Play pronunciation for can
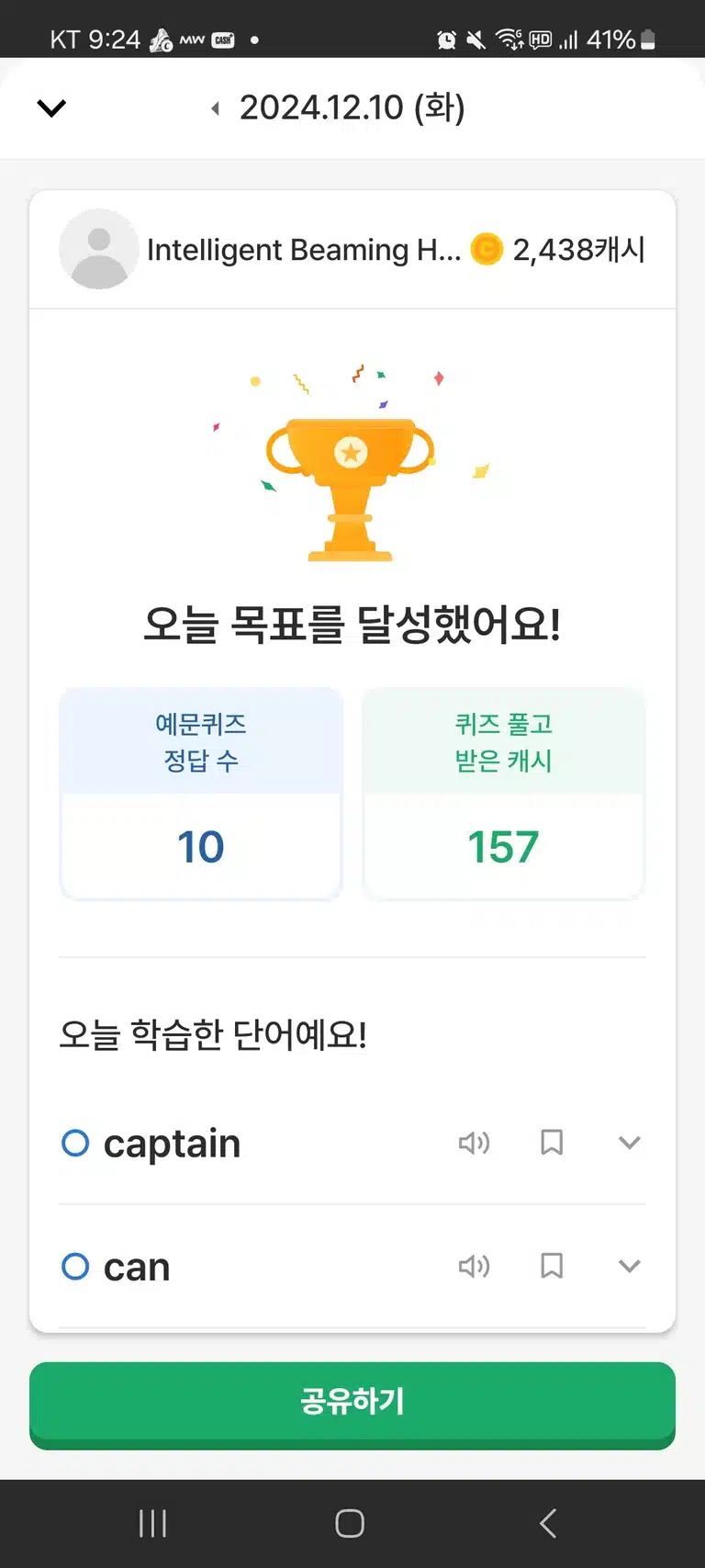This screenshot has height=1568, width=705. point(474,1266)
